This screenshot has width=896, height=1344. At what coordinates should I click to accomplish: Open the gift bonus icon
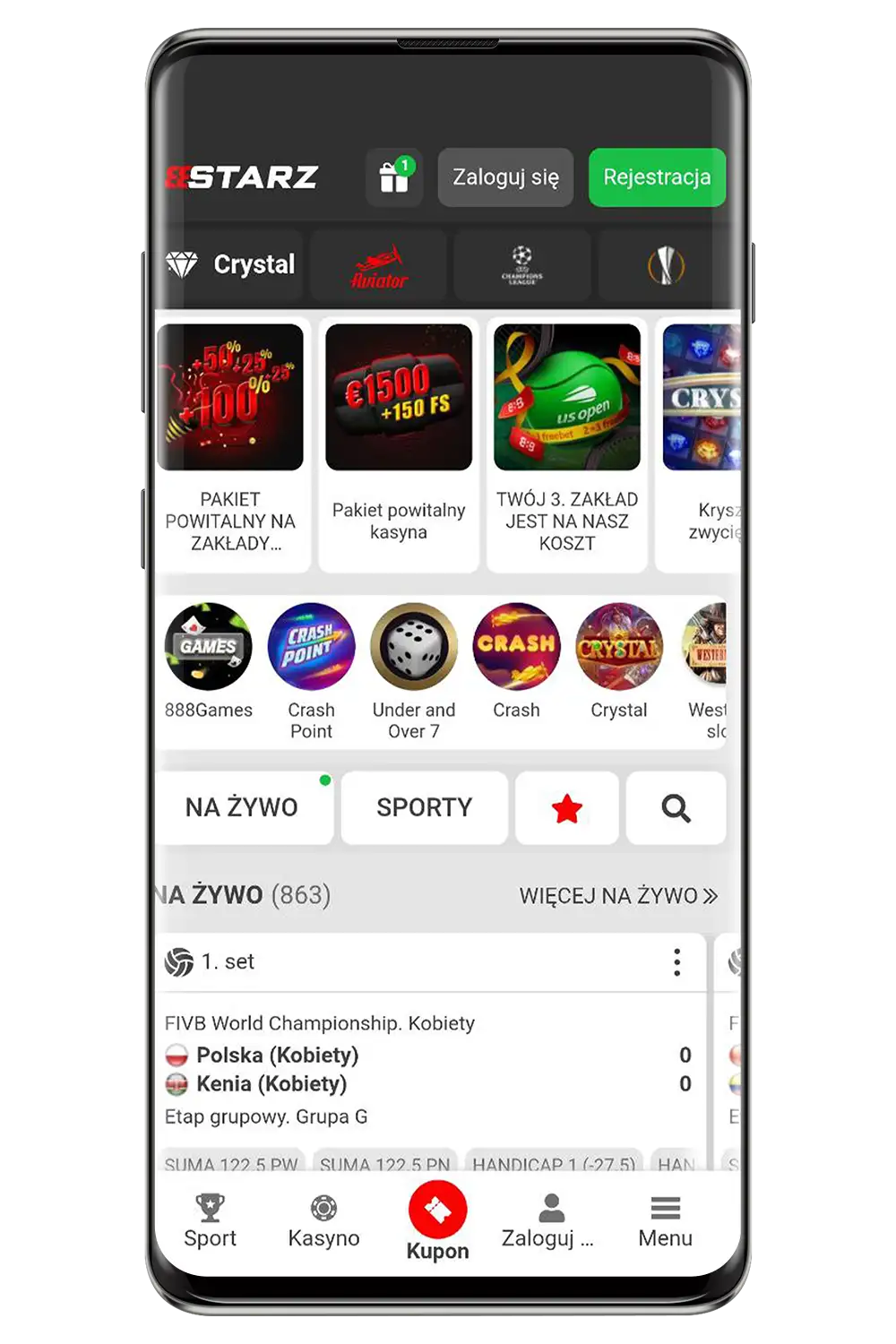click(394, 177)
